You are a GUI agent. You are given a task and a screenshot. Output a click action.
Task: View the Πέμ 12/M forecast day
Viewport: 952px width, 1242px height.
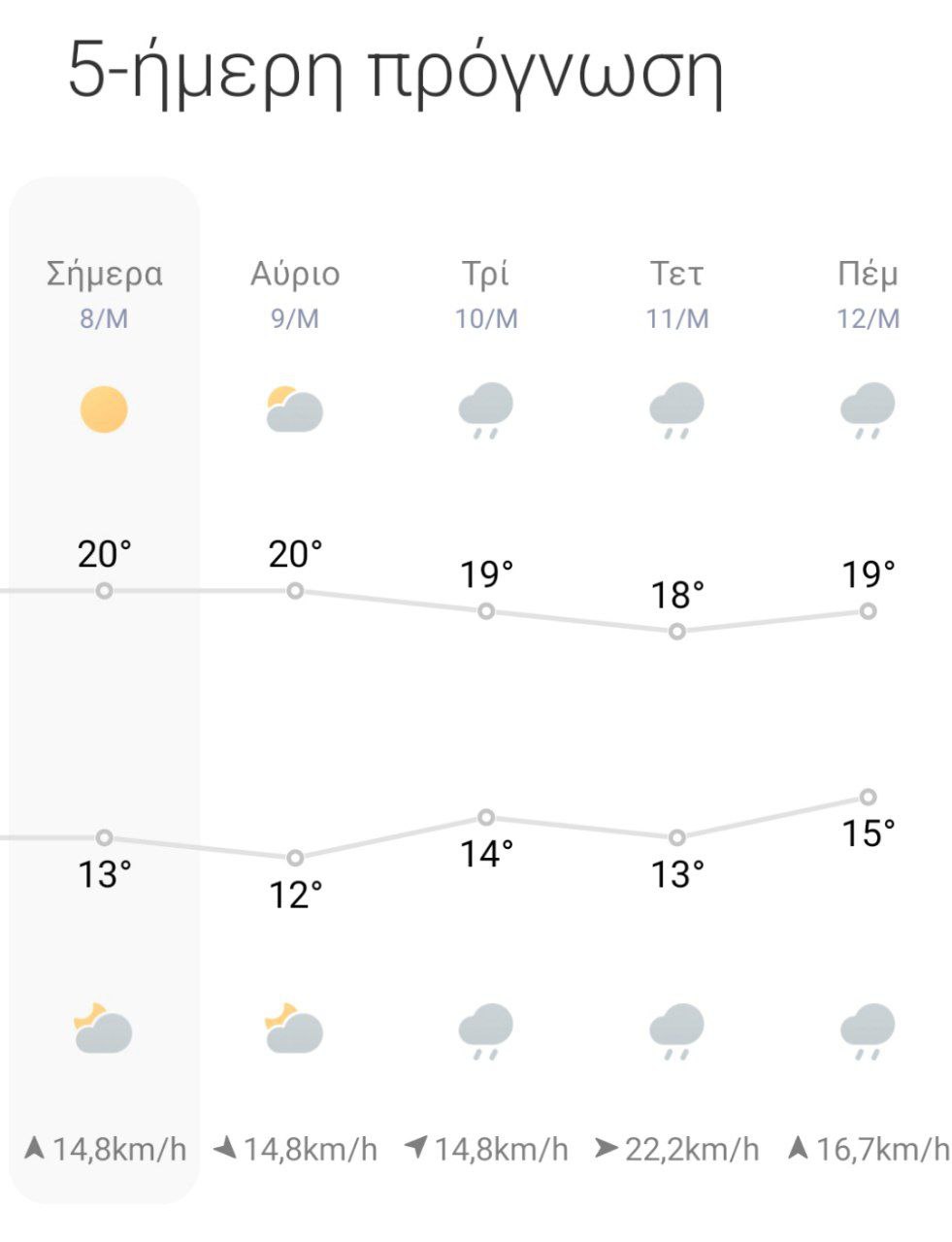[868, 291]
